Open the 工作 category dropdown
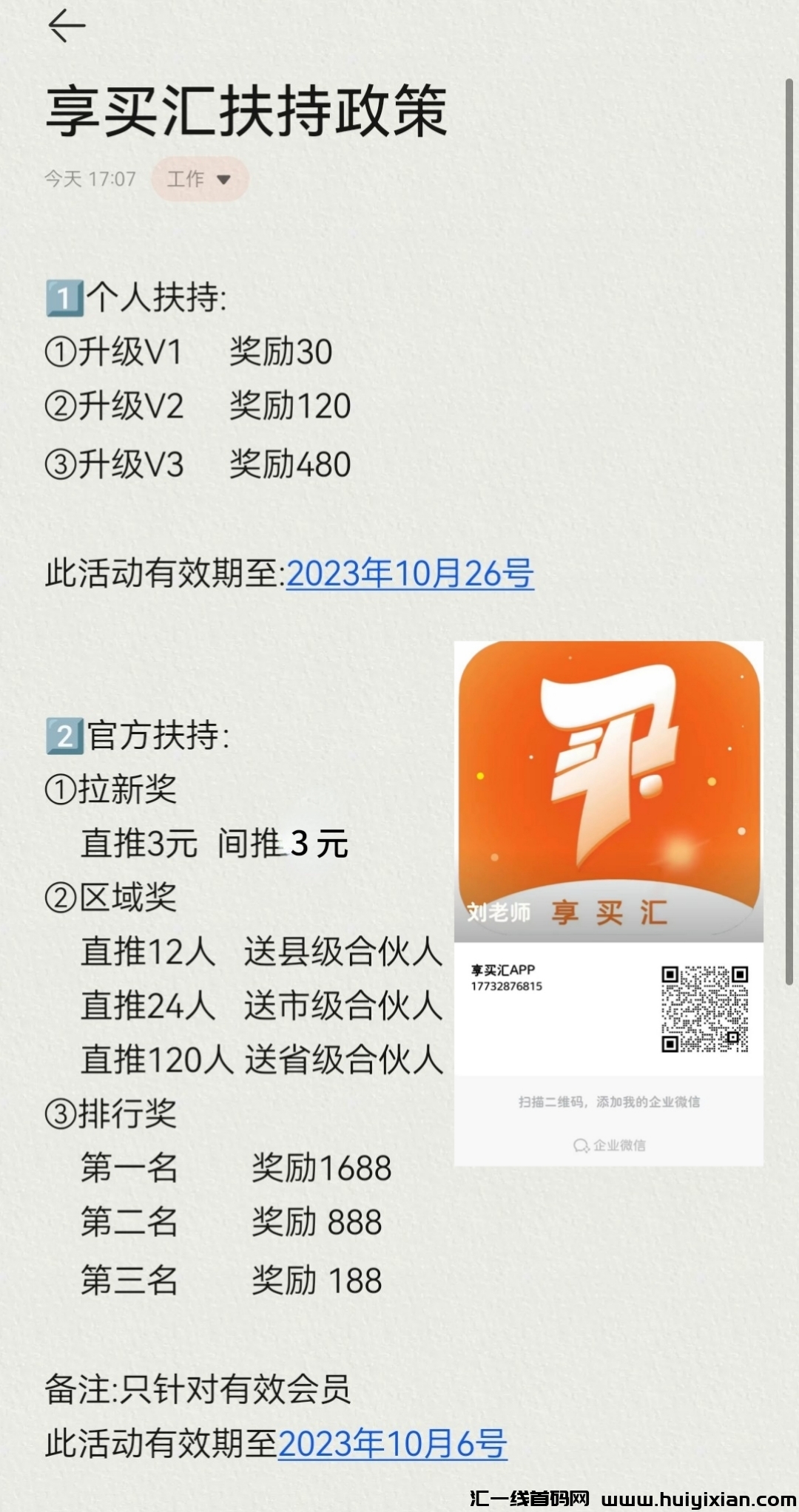Screen dimensions: 799x1512 [200, 179]
